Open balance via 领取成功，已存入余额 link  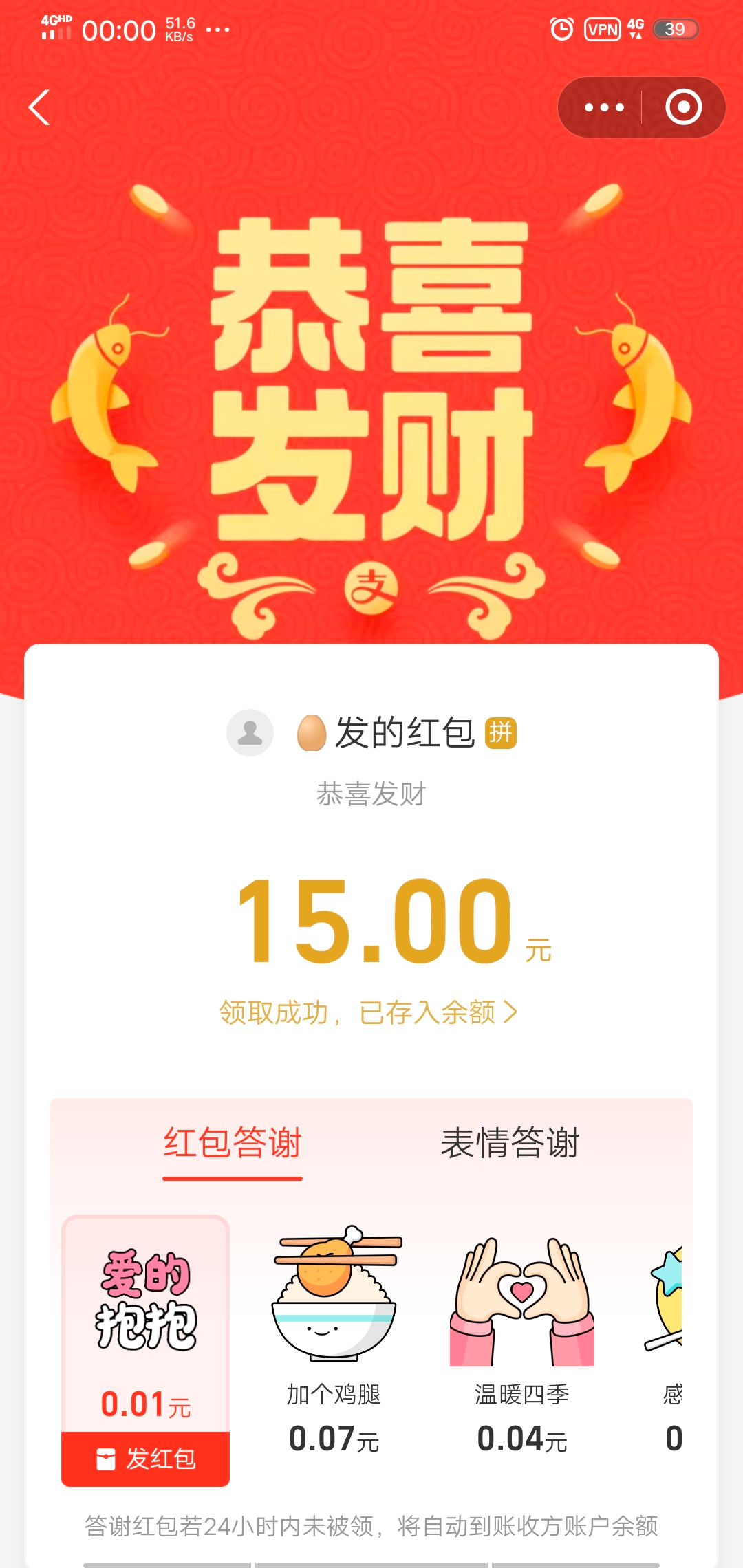[x=368, y=1012]
